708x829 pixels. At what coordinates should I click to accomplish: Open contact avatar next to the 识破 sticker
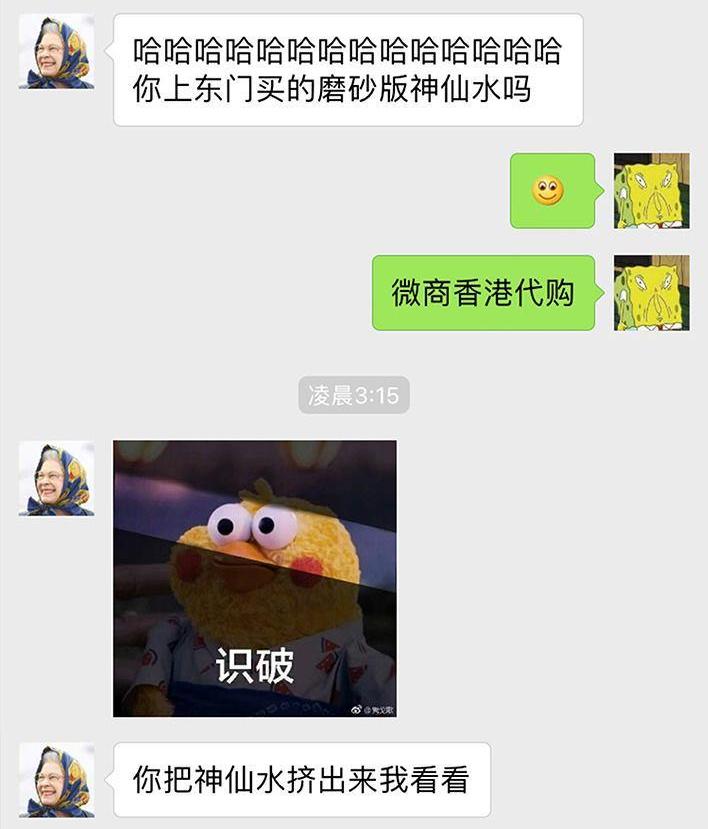(57, 479)
